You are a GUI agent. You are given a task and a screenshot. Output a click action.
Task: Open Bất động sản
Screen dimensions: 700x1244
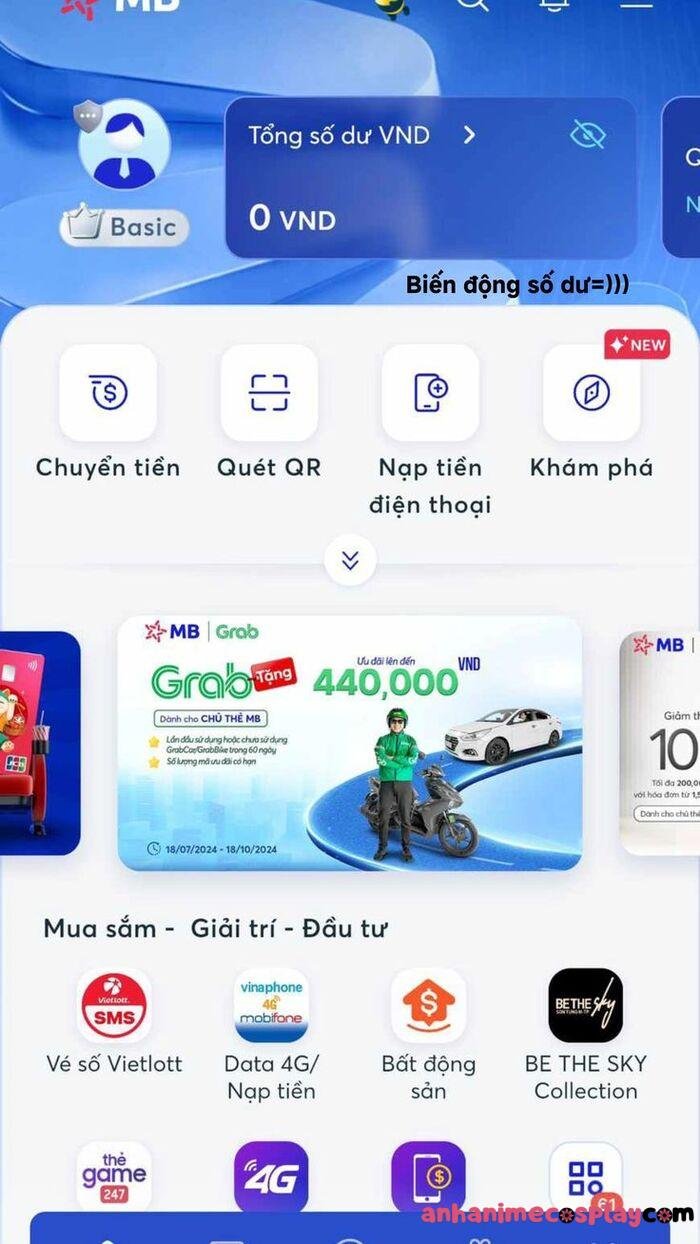click(x=428, y=1006)
